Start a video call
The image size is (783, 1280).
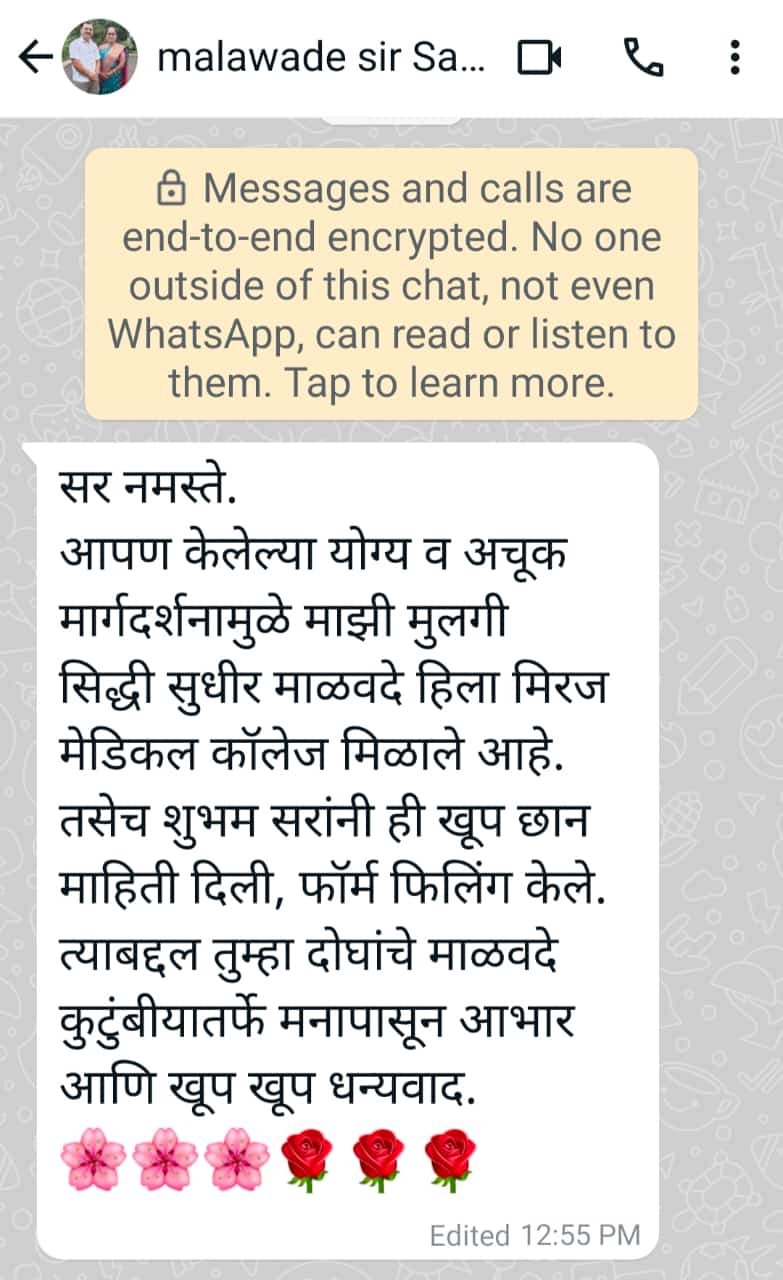coord(540,58)
